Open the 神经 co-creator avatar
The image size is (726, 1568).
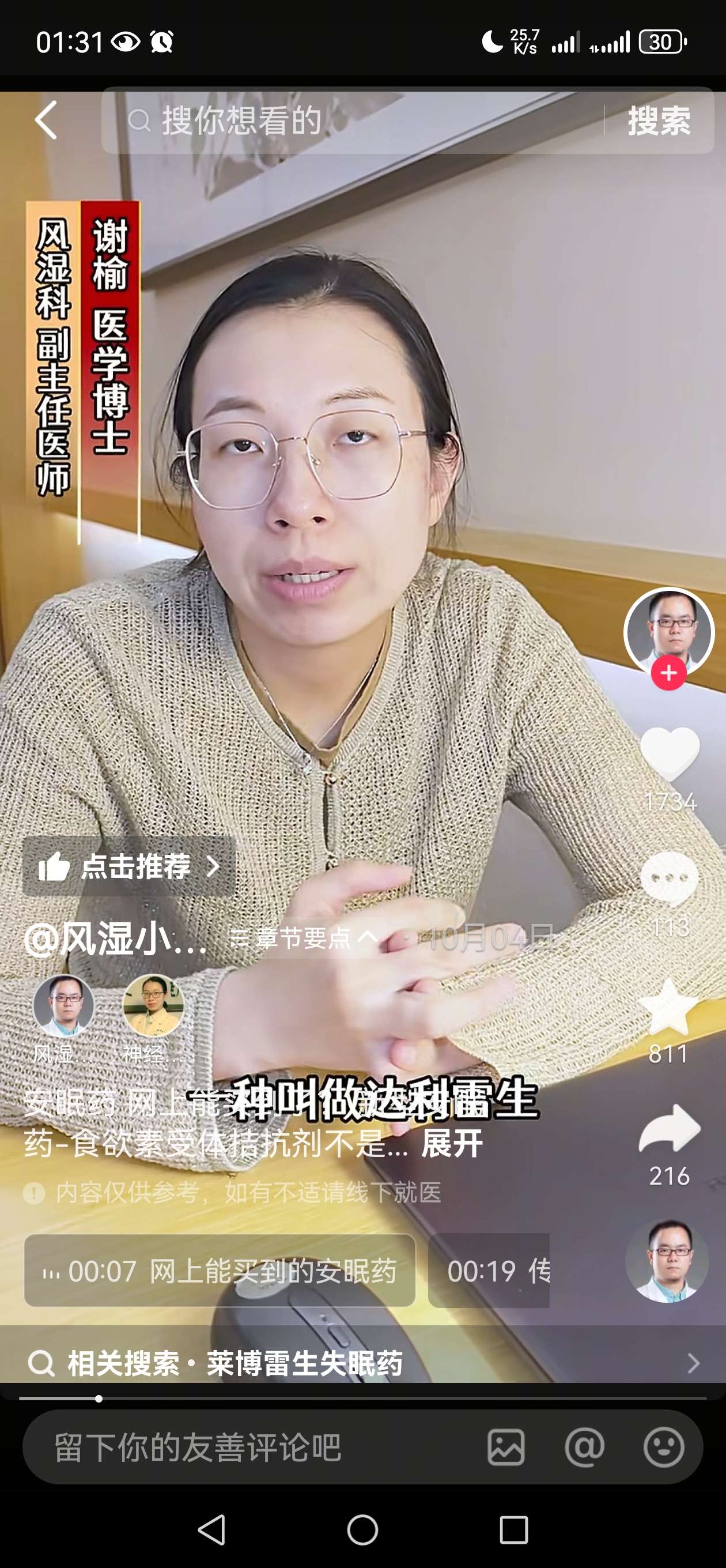(153, 1005)
